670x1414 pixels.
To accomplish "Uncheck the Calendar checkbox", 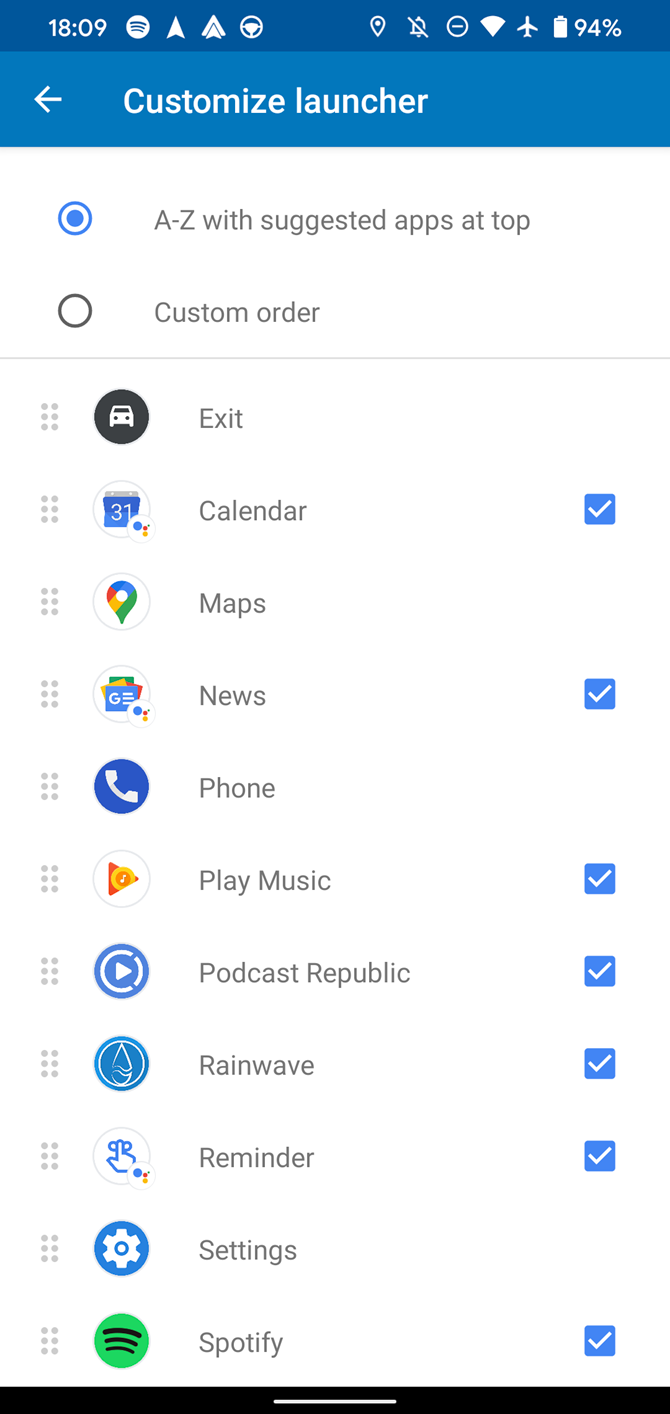I will click(x=600, y=510).
